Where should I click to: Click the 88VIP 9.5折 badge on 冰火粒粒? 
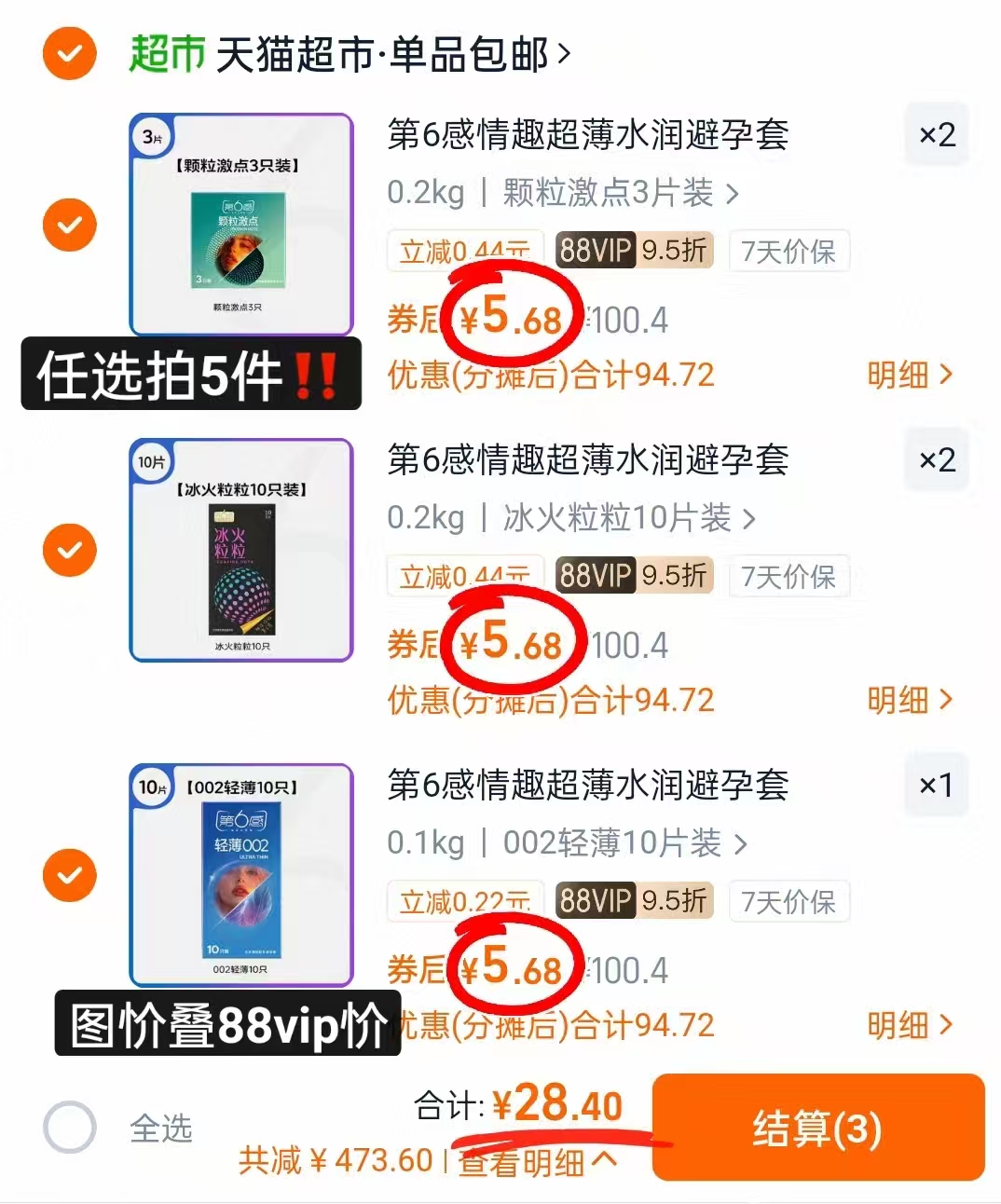(x=634, y=575)
